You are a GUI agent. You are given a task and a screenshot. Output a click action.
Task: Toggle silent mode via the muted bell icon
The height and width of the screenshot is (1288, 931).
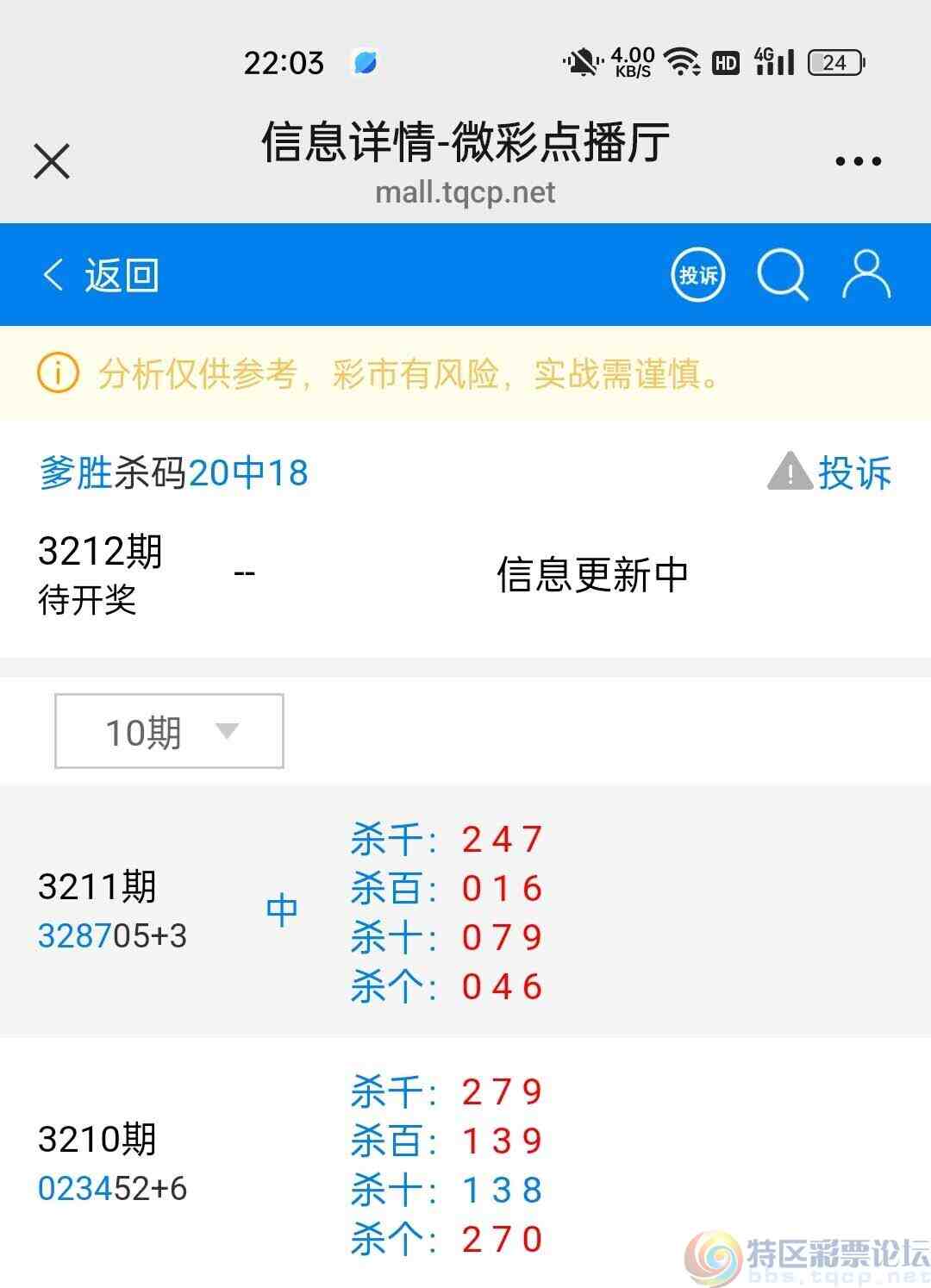580,62
